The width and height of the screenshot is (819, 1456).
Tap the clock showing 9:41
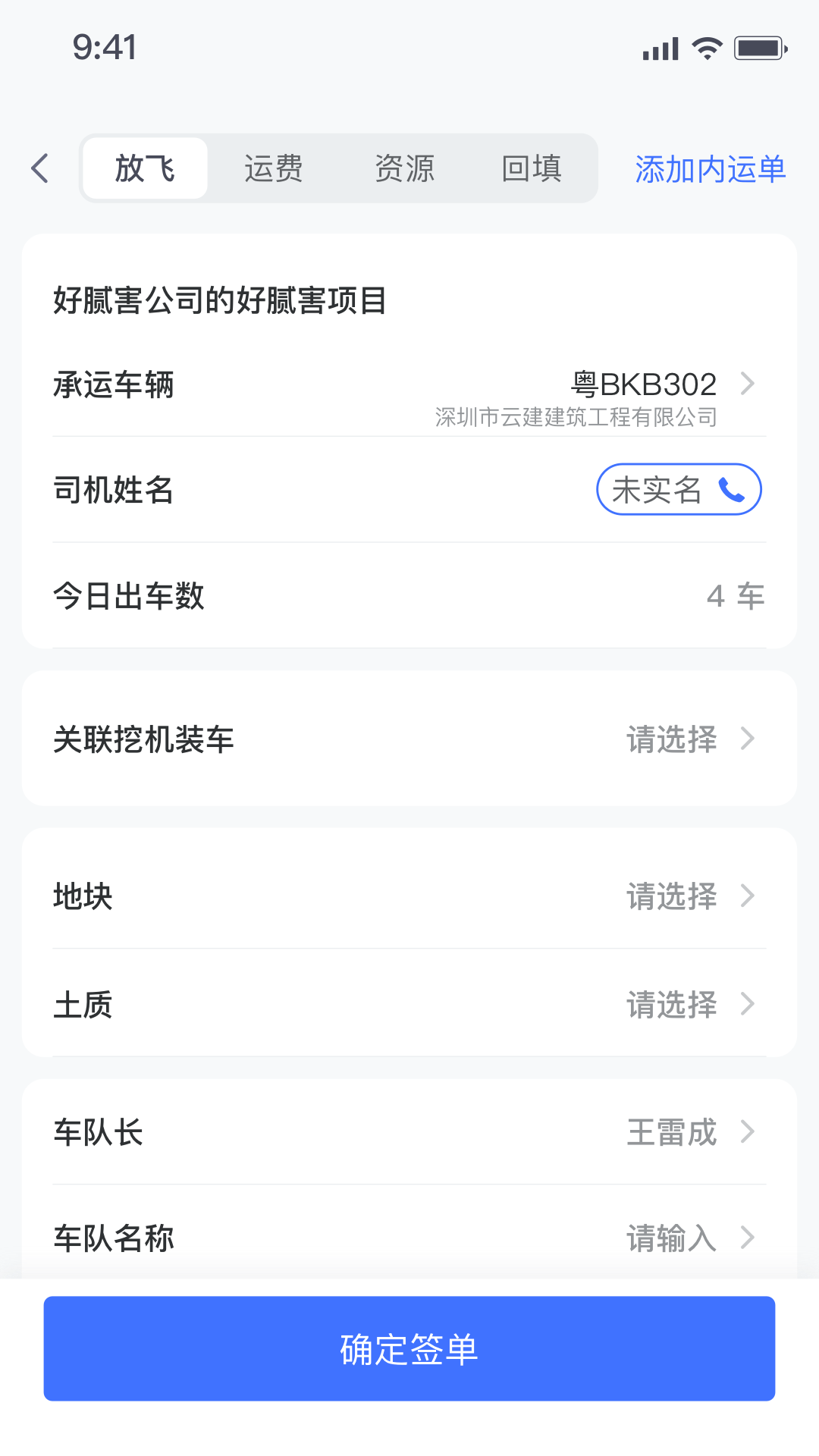104,48
